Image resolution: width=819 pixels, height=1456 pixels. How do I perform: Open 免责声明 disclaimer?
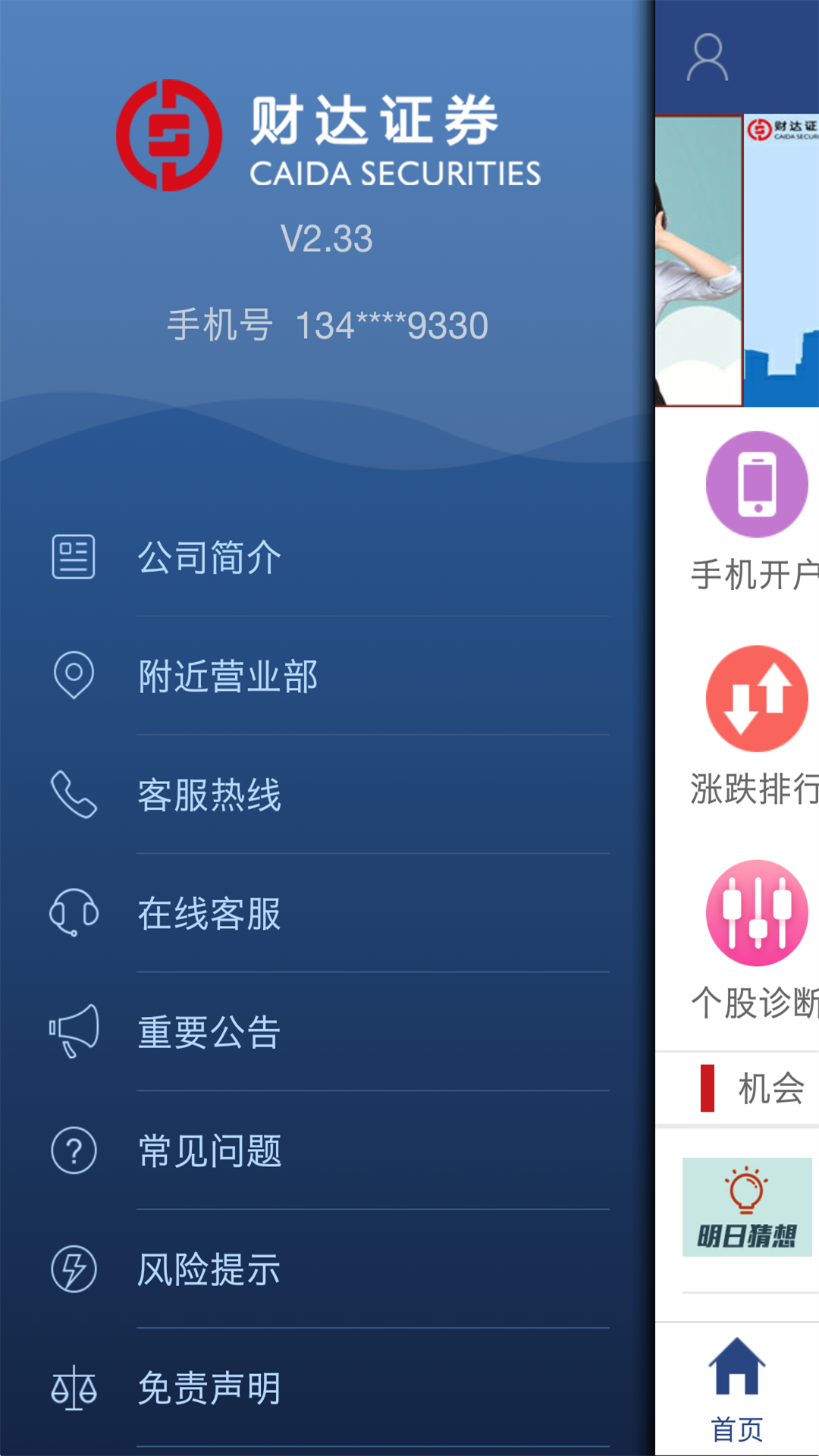click(209, 1388)
